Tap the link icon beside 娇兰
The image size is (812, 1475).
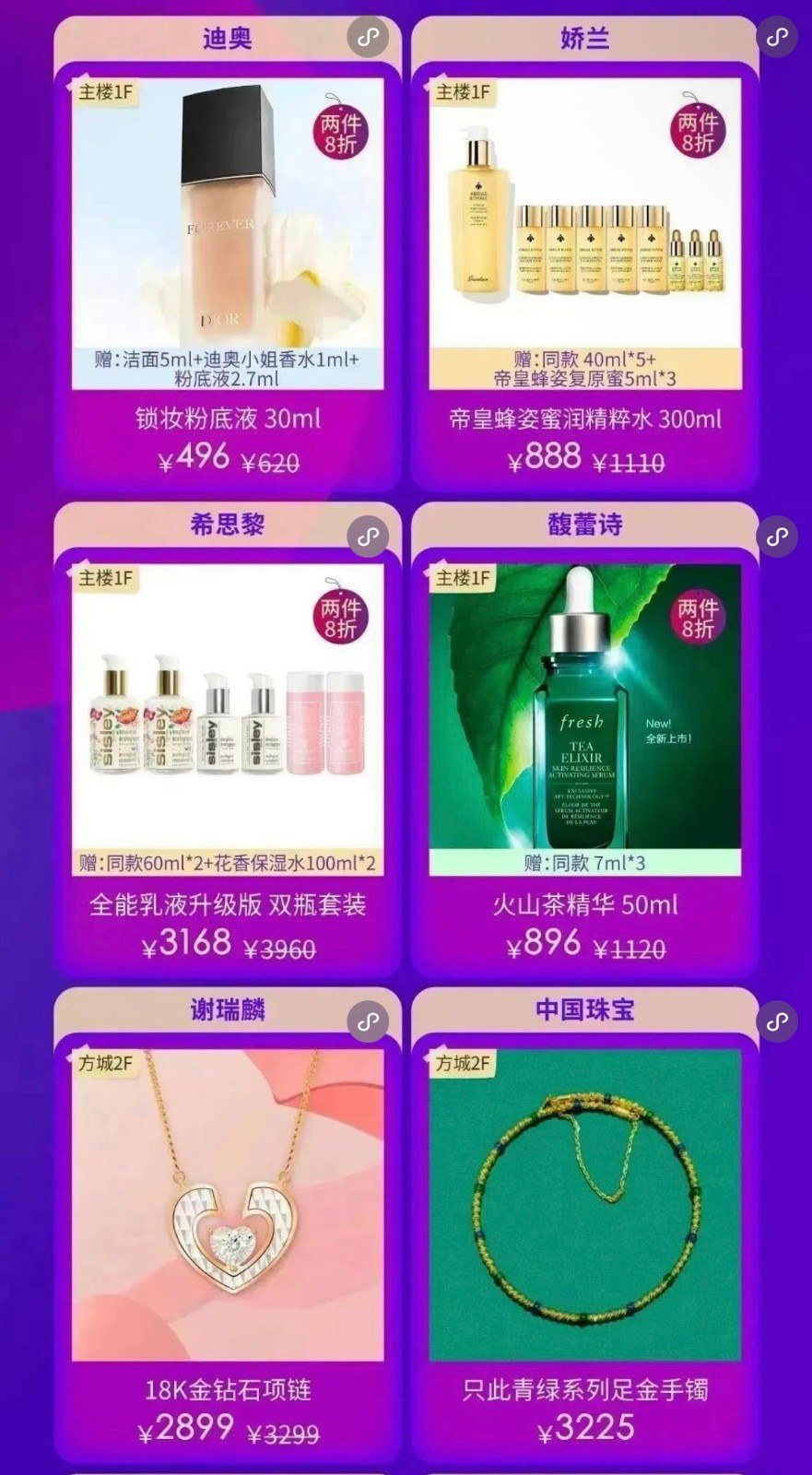777,38
